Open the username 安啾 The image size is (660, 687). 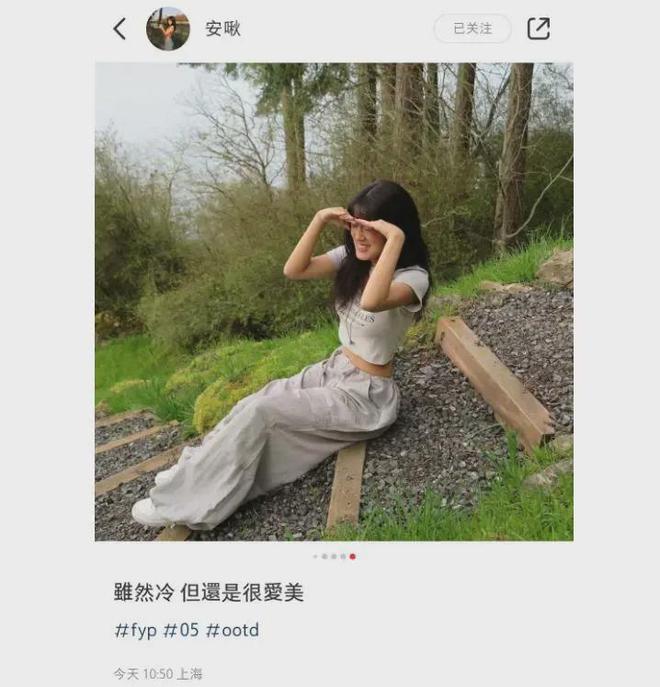223,29
